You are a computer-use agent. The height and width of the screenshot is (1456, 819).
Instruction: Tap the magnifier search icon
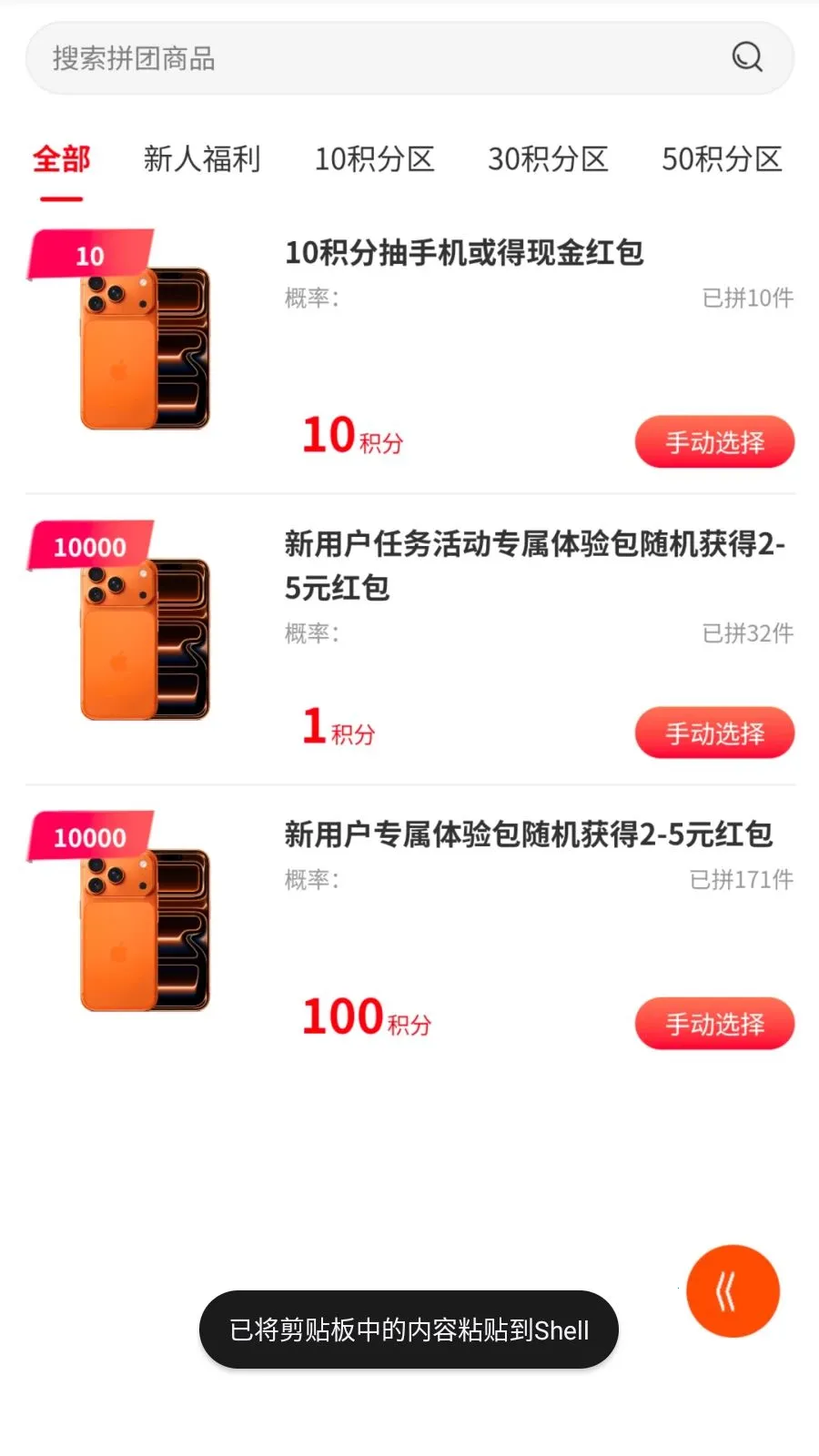(747, 57)
